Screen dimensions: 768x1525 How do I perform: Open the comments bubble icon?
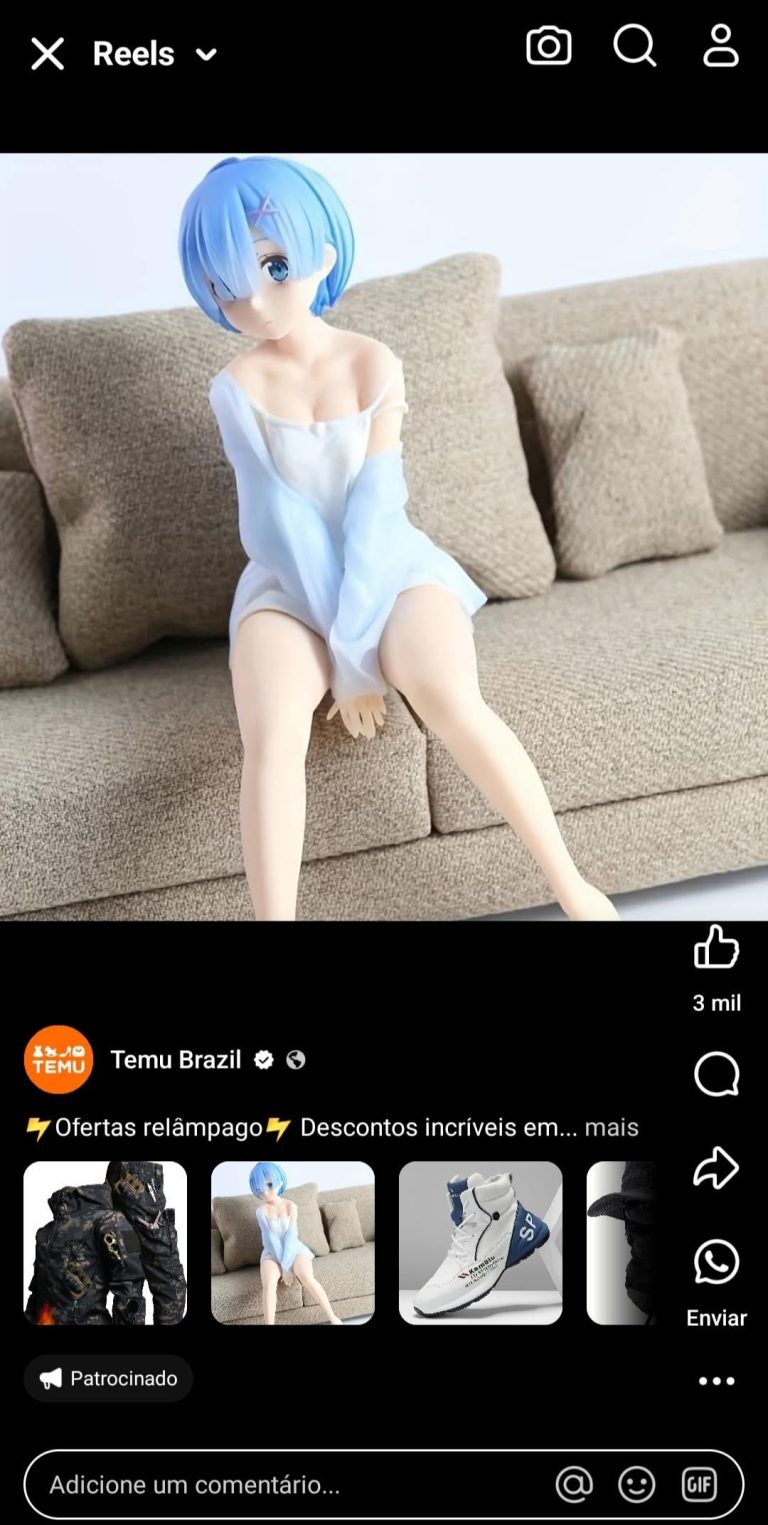(x=716, y=1076)
